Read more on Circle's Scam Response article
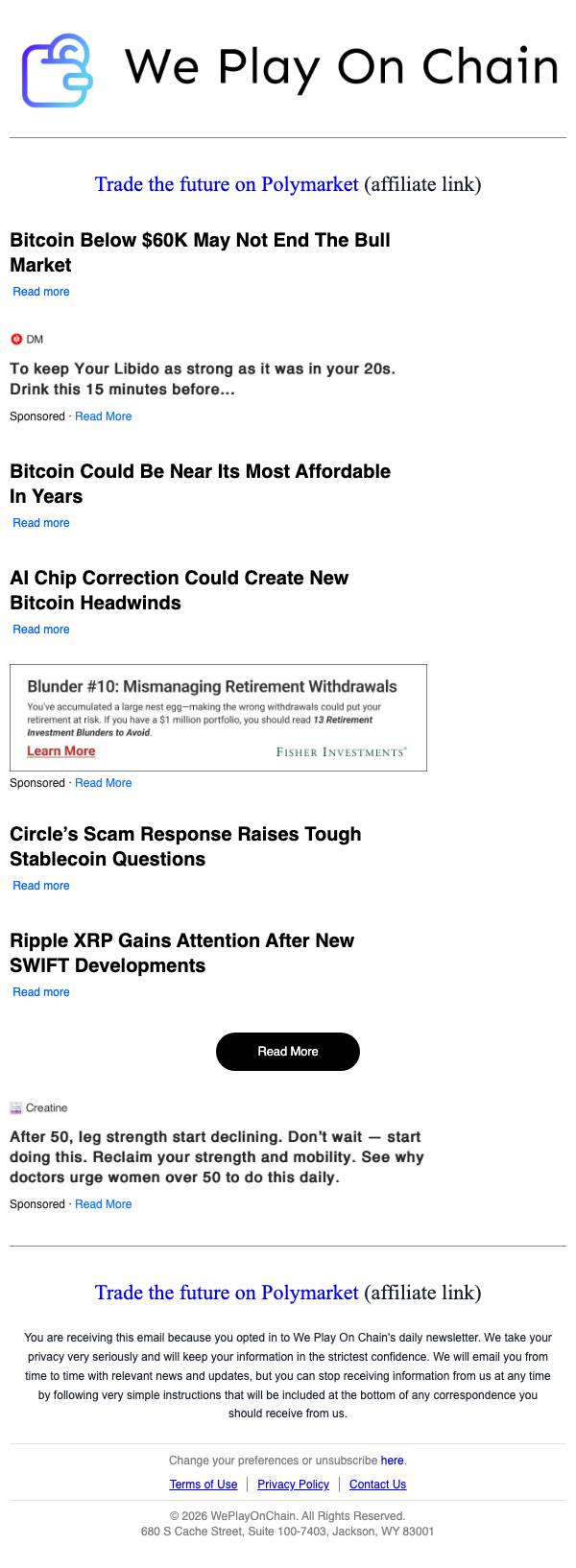This screenshot has width=576, height=1568. pos(41,886)
